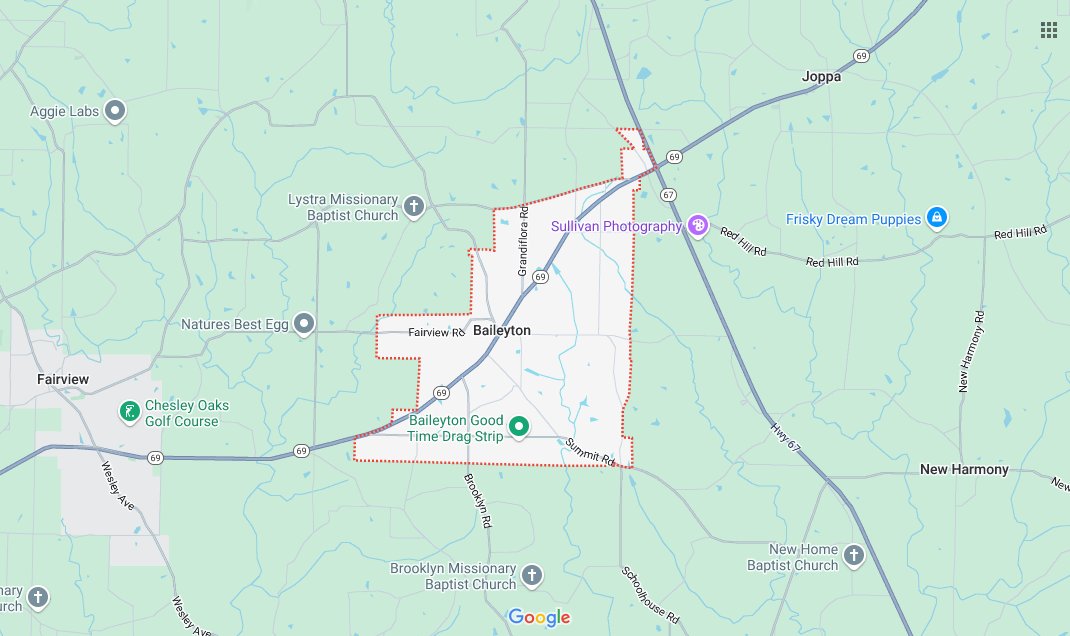Screen dimensions: 1070x636
Task: Open Lystra Missionary Baptist Church place marker
Action: coord(414,208)
